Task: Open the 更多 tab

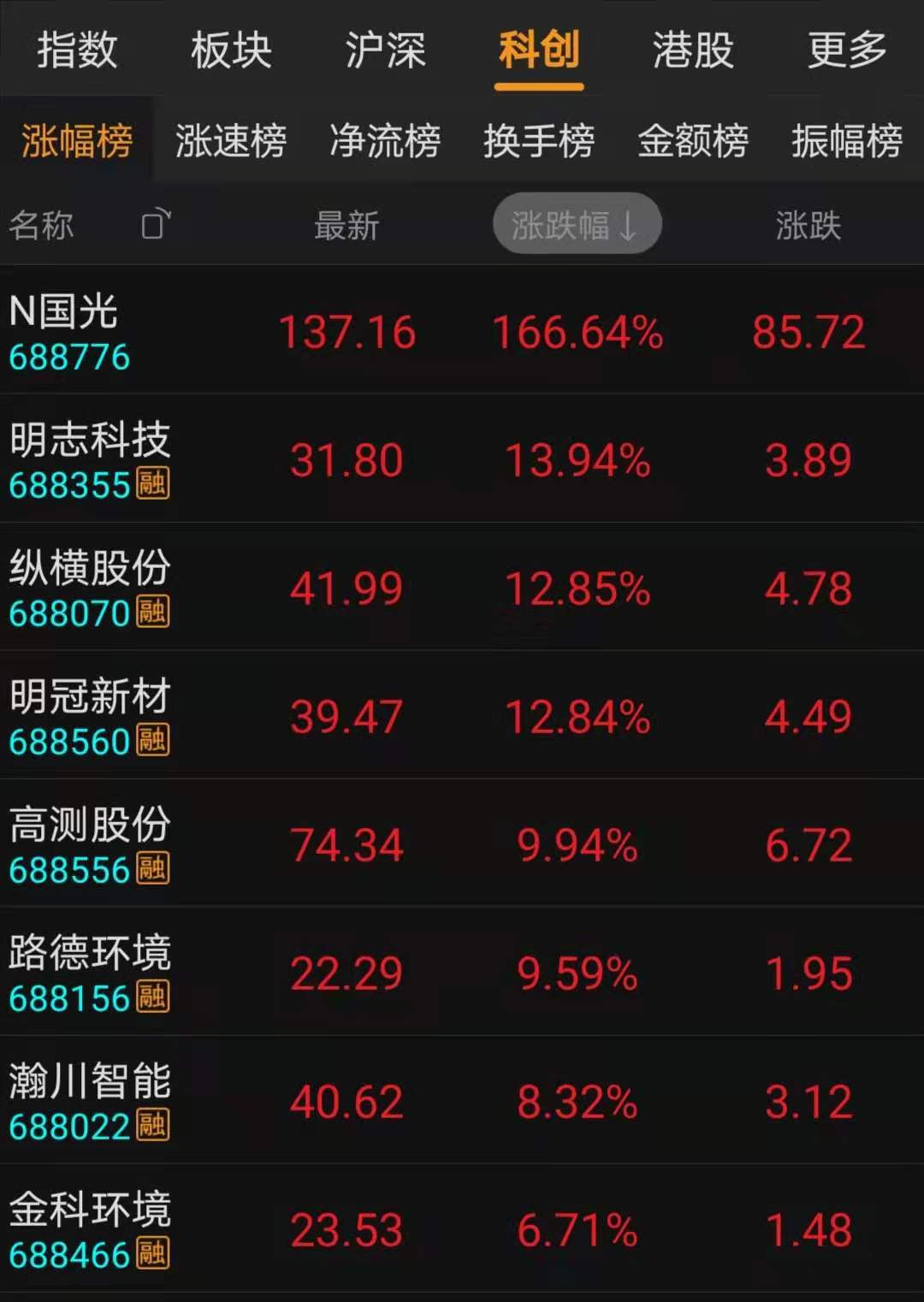Action: (847, 50)
